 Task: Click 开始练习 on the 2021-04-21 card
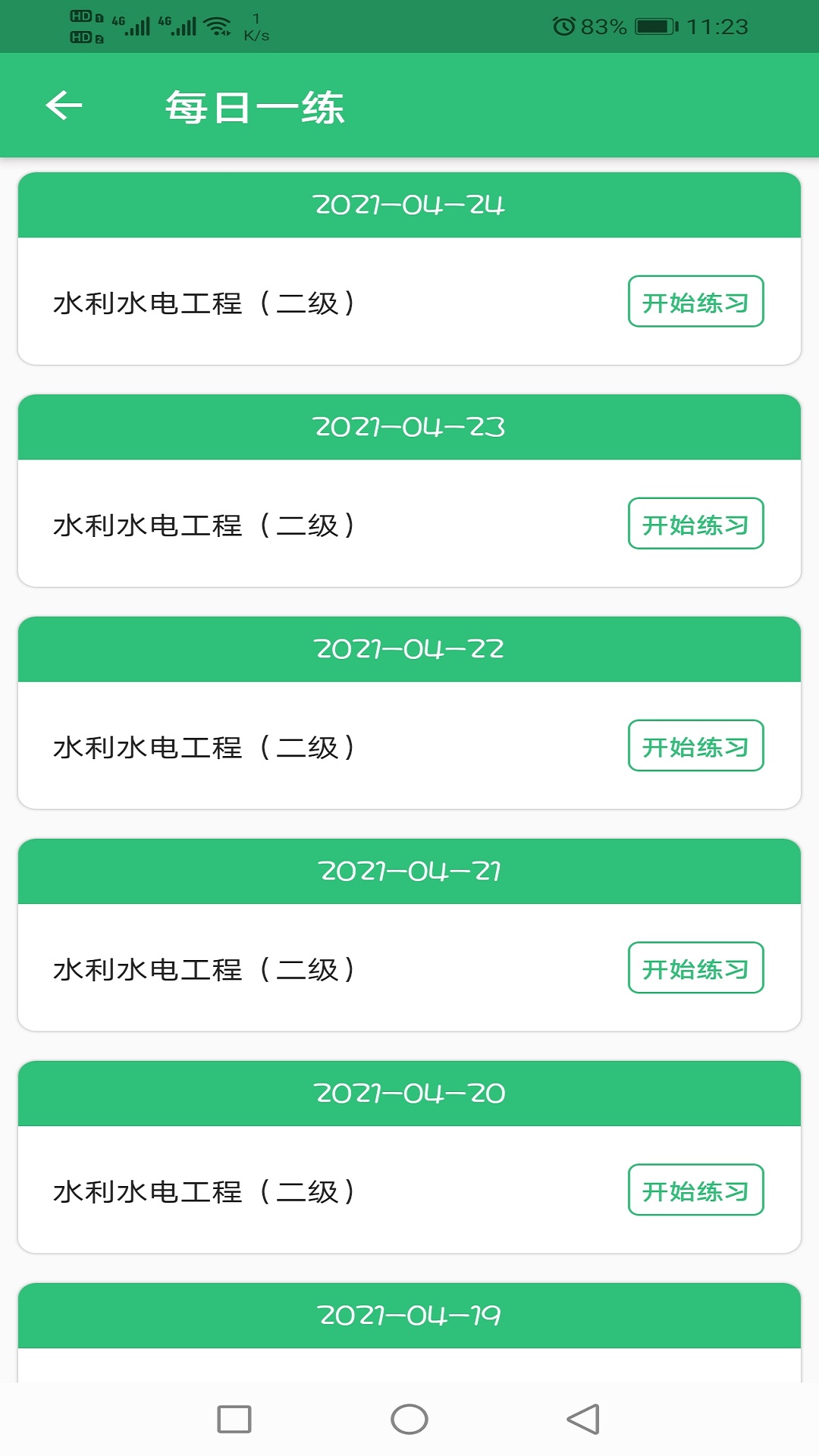(x=696, y=968)
